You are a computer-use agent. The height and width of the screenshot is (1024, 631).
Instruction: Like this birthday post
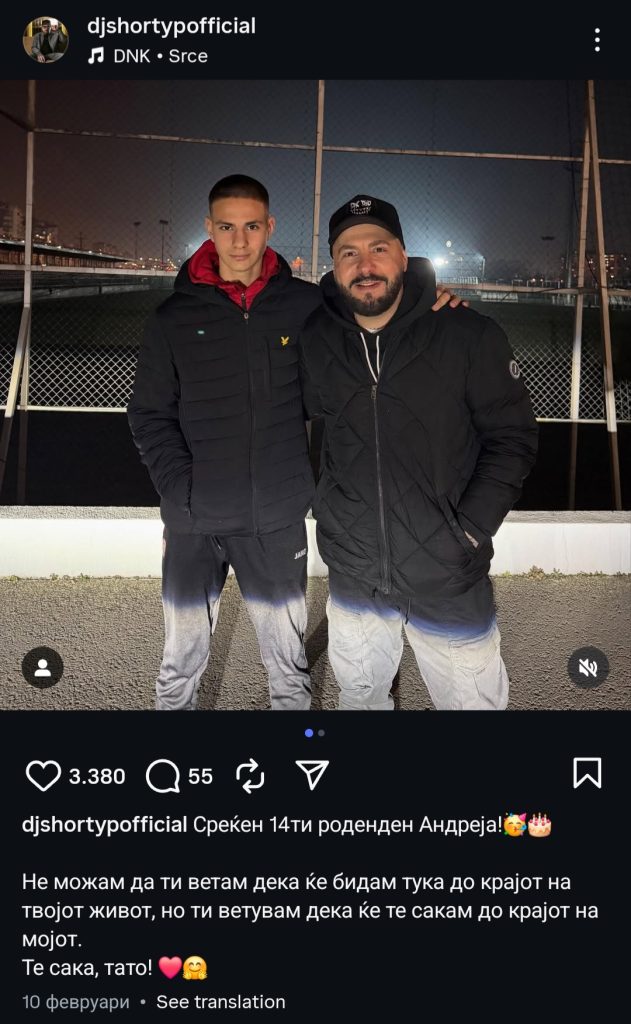click(43, 775)
